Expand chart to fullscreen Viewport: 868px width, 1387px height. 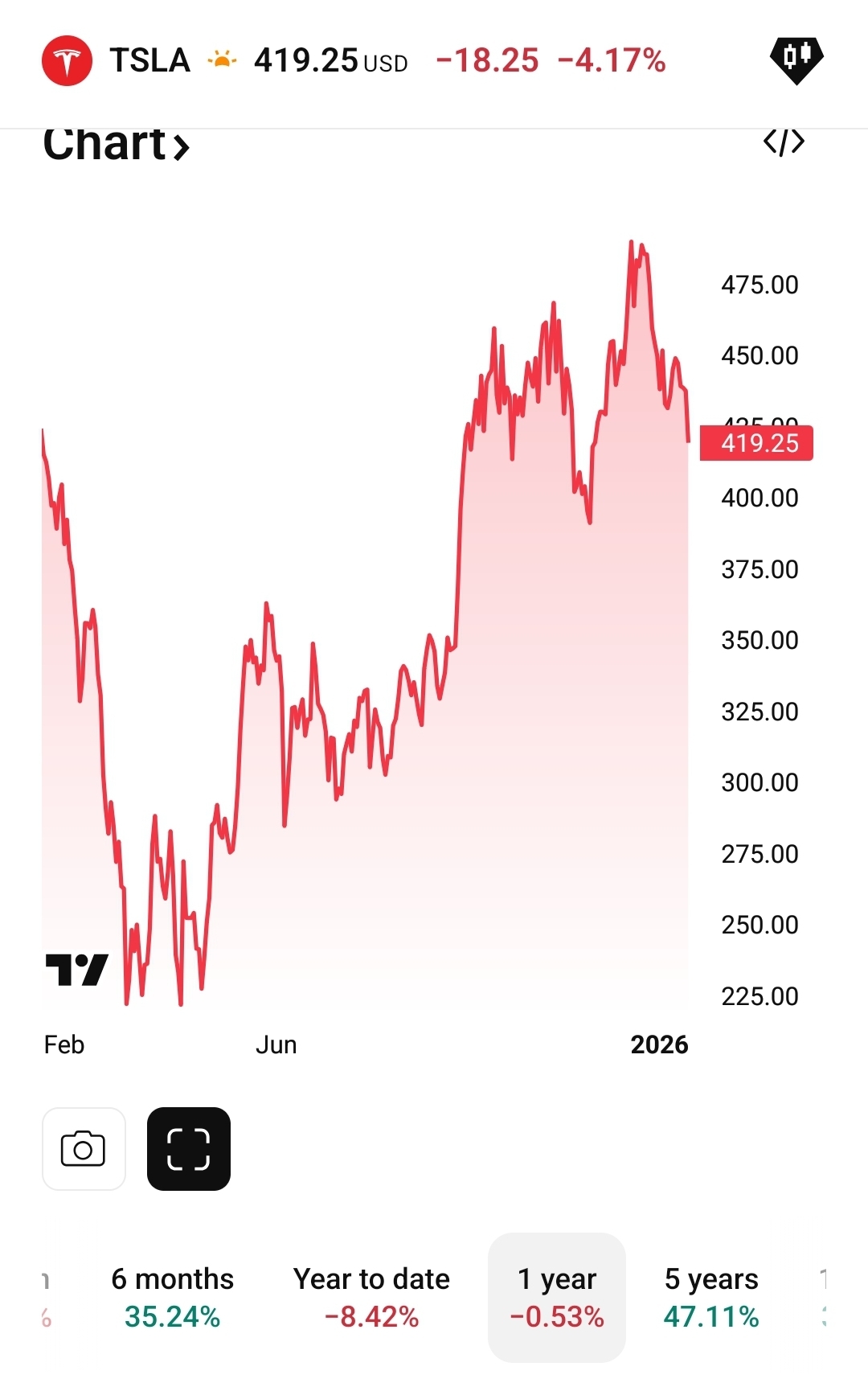click(x=189, y=1148)
